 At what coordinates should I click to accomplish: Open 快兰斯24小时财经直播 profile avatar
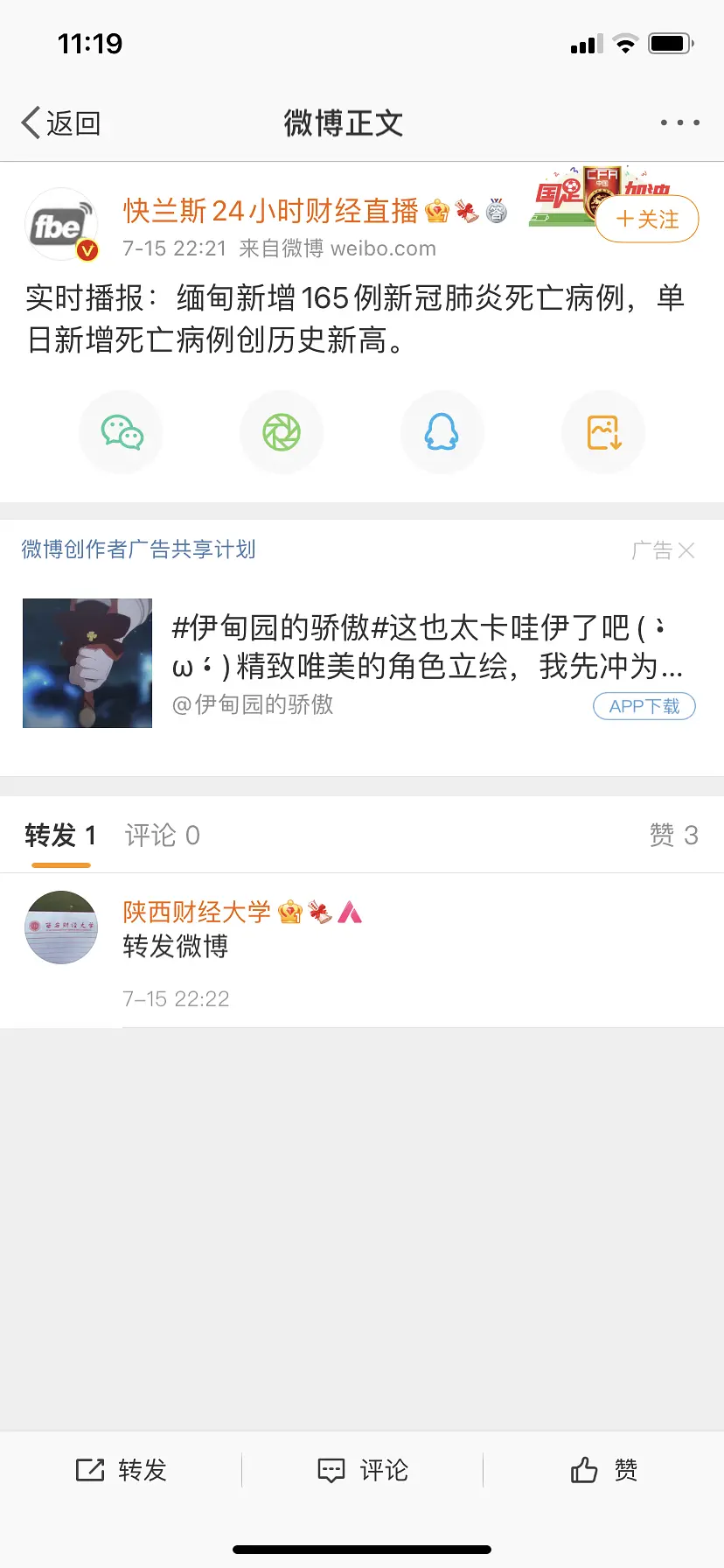pos(60,226)
